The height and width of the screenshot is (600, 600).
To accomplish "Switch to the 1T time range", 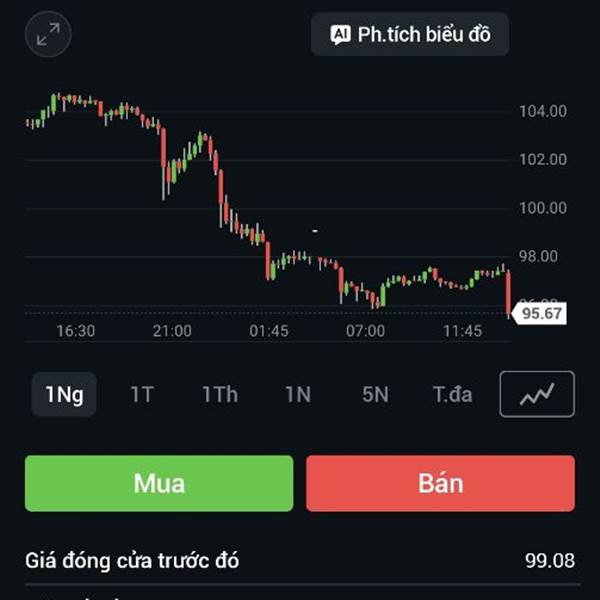I will [x=142, y=394].
